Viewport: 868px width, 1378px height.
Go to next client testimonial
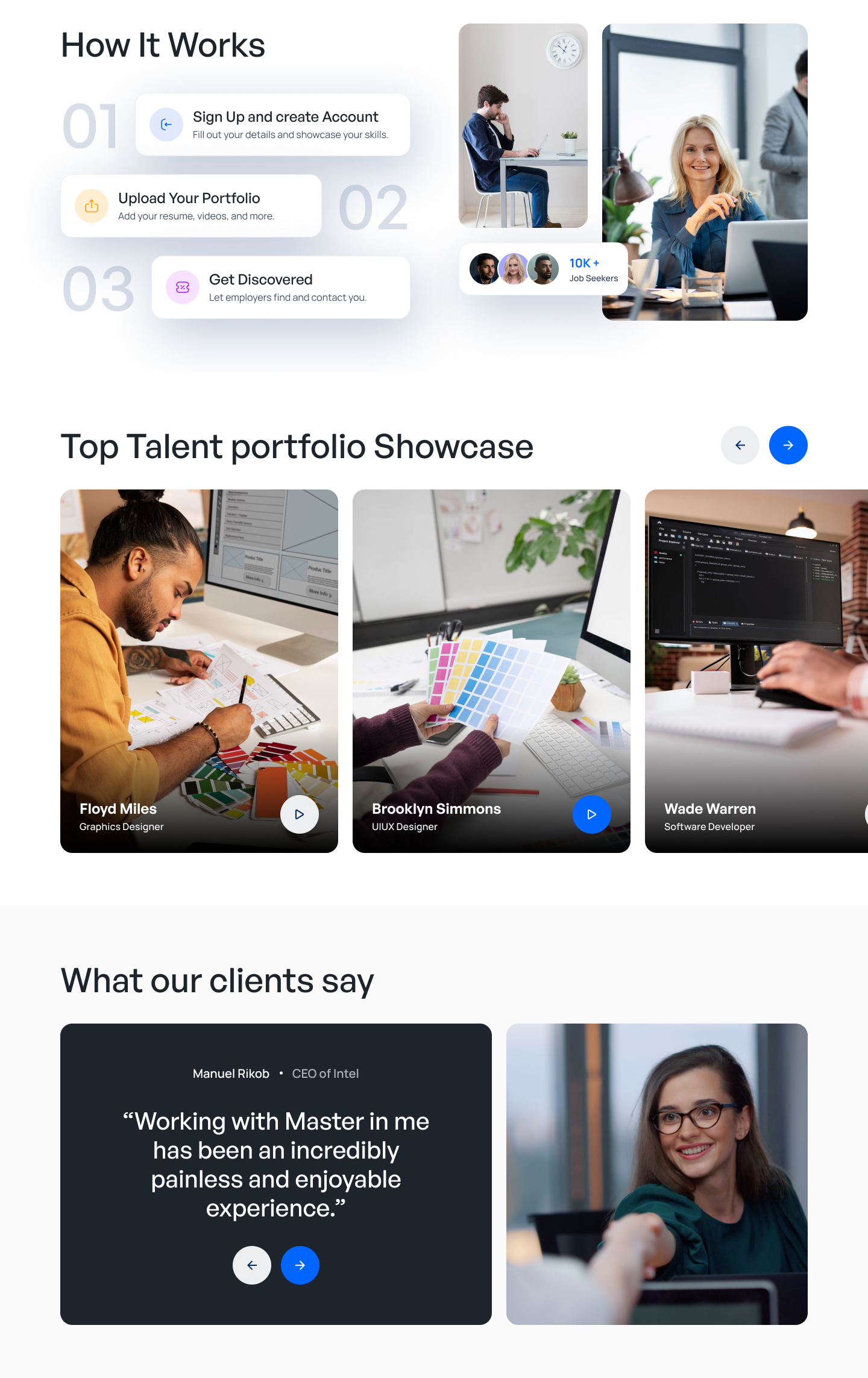pos(300,1265)
